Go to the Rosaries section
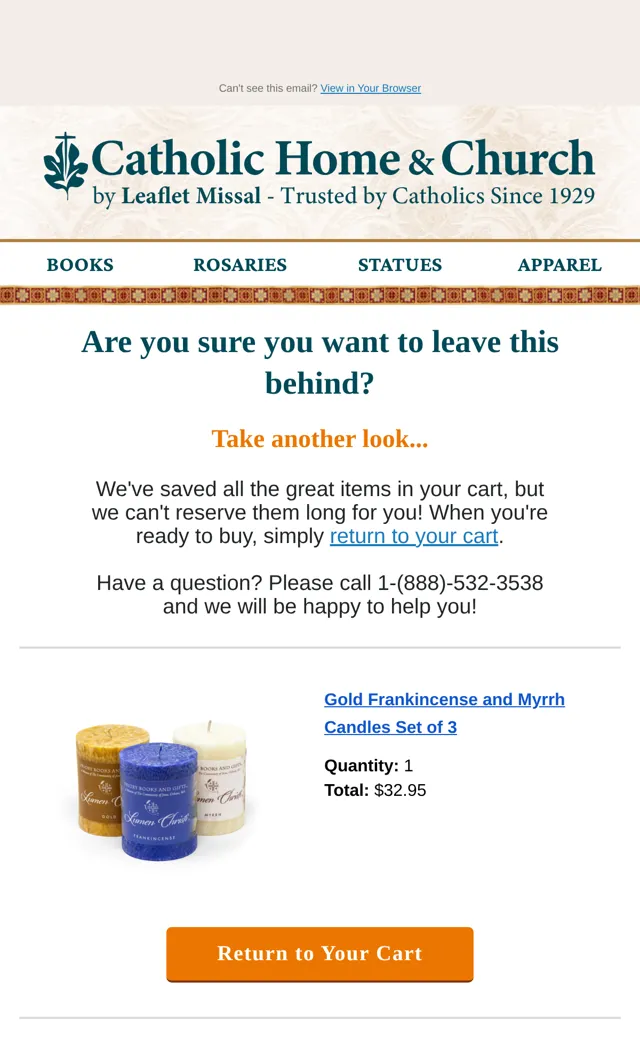This screenshot has width=640, height=1040. pos(240,265)
